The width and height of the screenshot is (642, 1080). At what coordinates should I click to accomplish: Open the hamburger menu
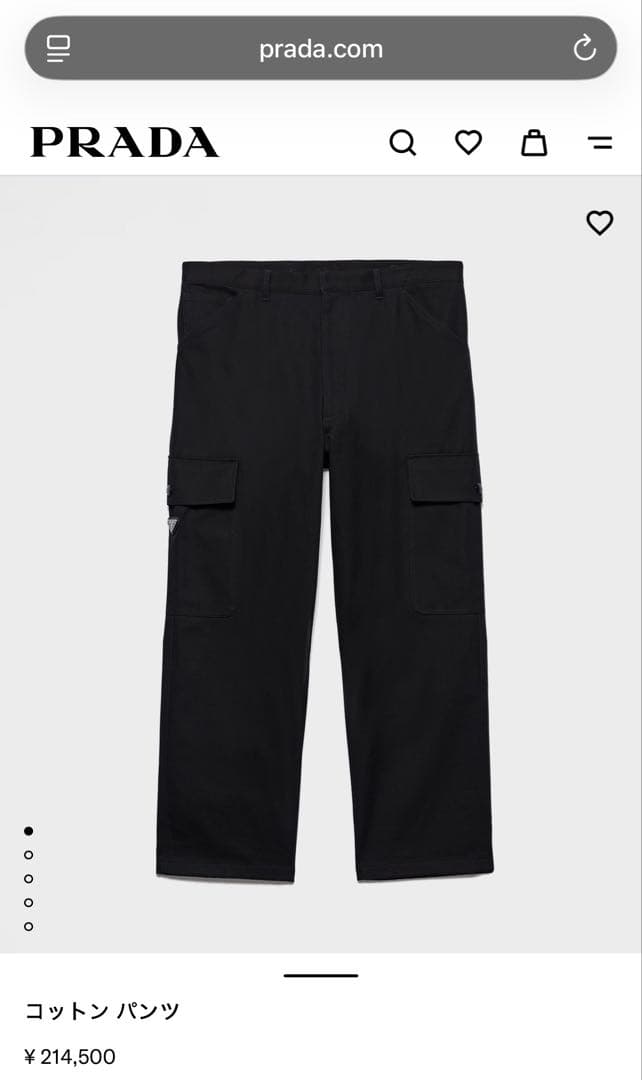[x=600, y=143]
